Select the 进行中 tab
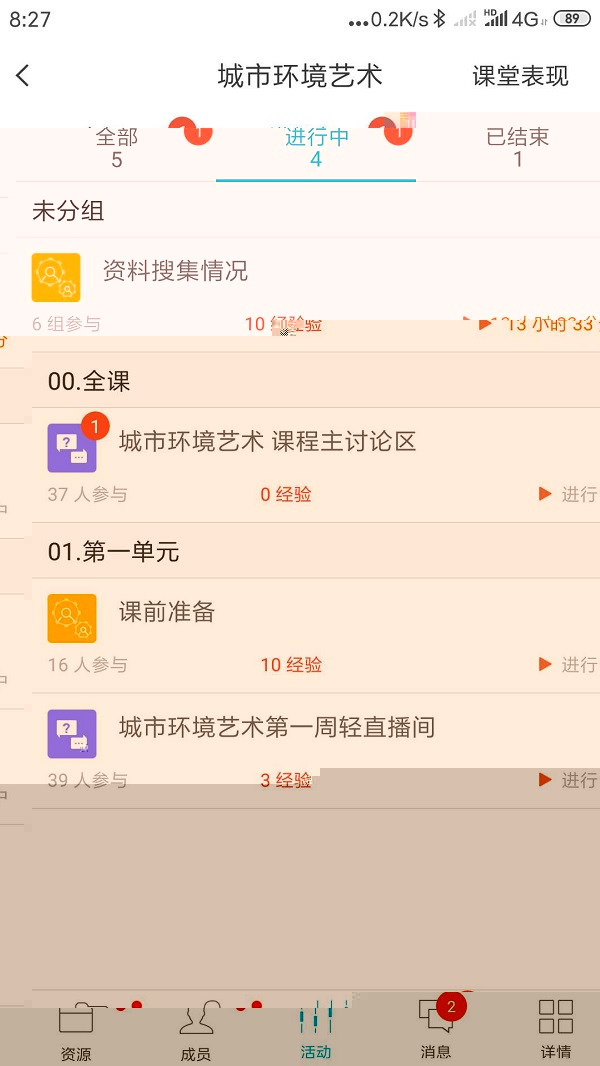The image size is (600, 1066). 316,147
